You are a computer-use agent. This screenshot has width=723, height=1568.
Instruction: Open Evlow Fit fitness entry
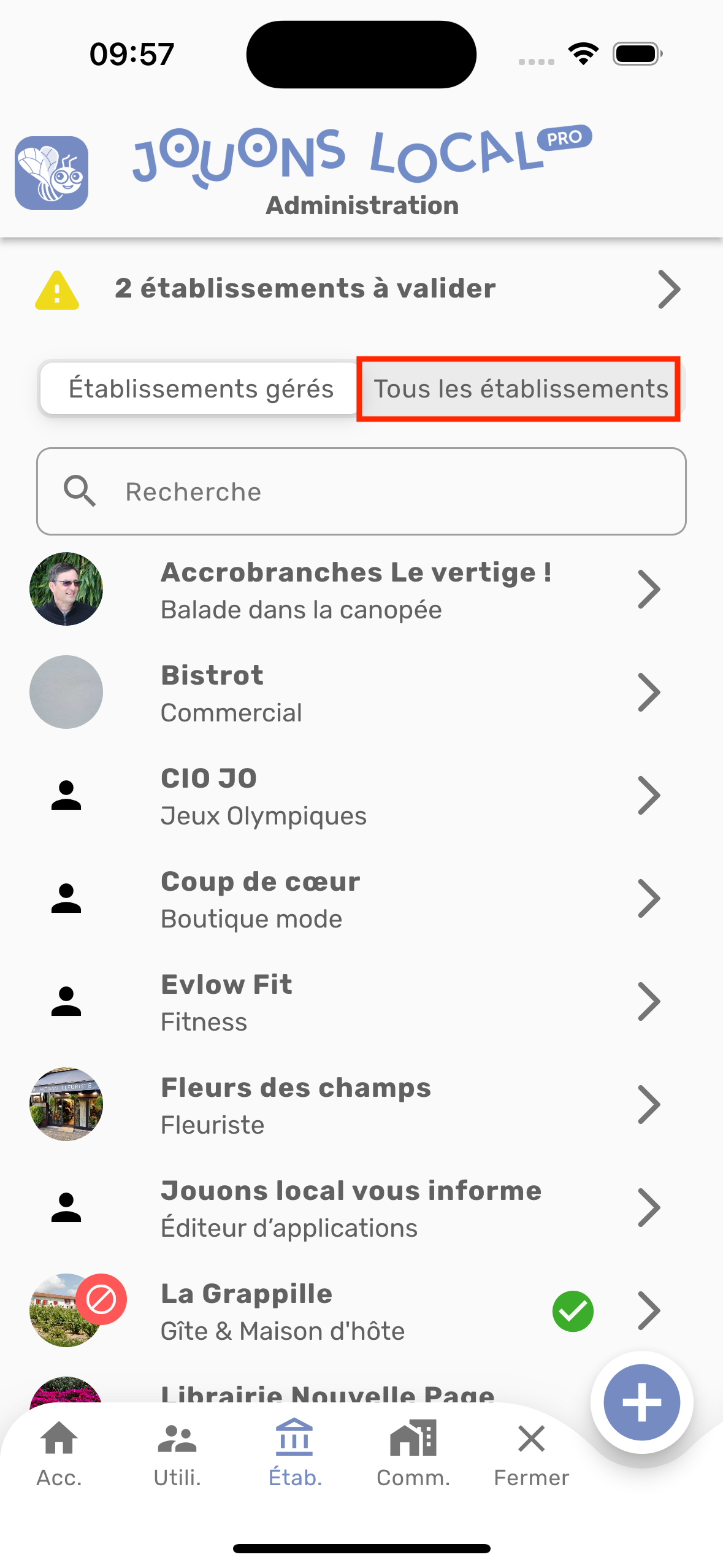pyautogui.click(x=356, y=1002)
